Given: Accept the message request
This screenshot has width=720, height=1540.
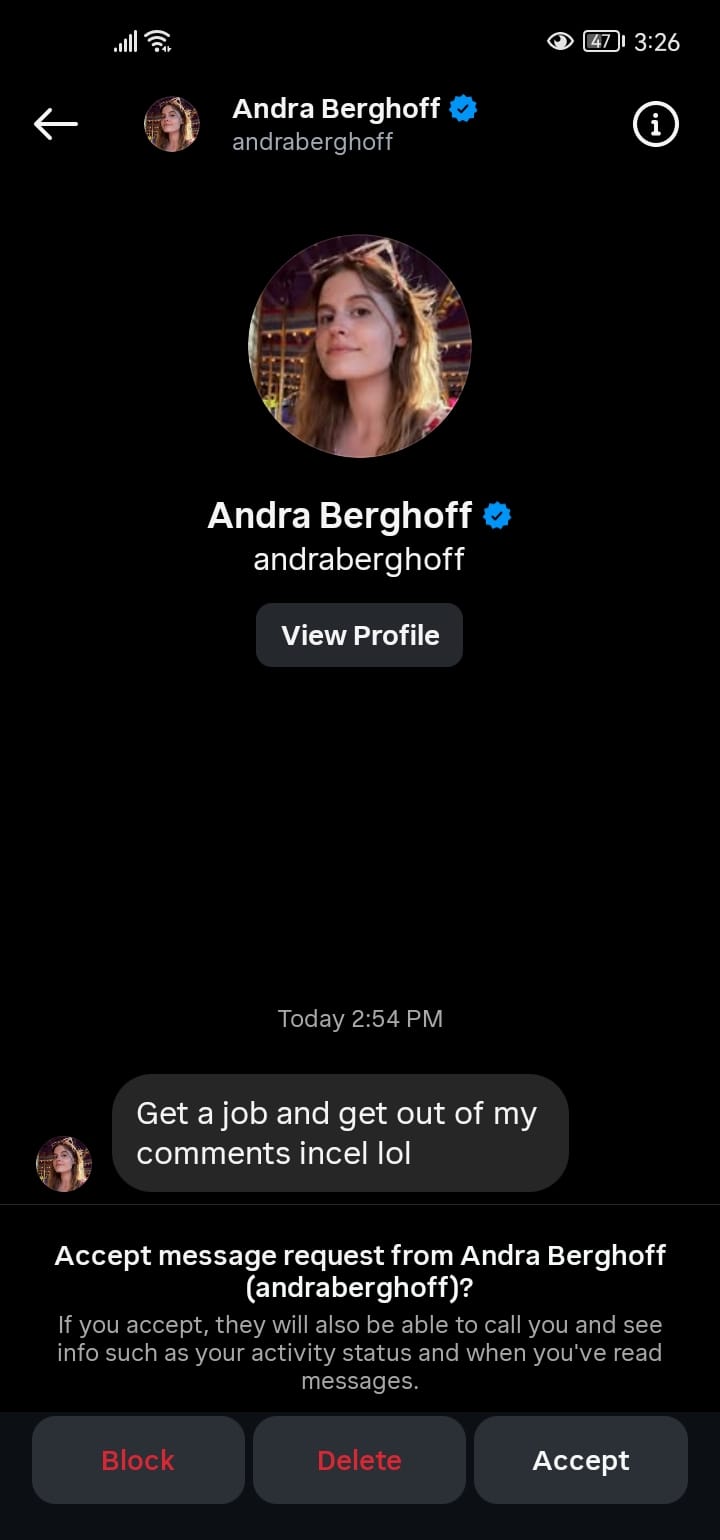Looking at the screenshot, I should [581, 1460].
